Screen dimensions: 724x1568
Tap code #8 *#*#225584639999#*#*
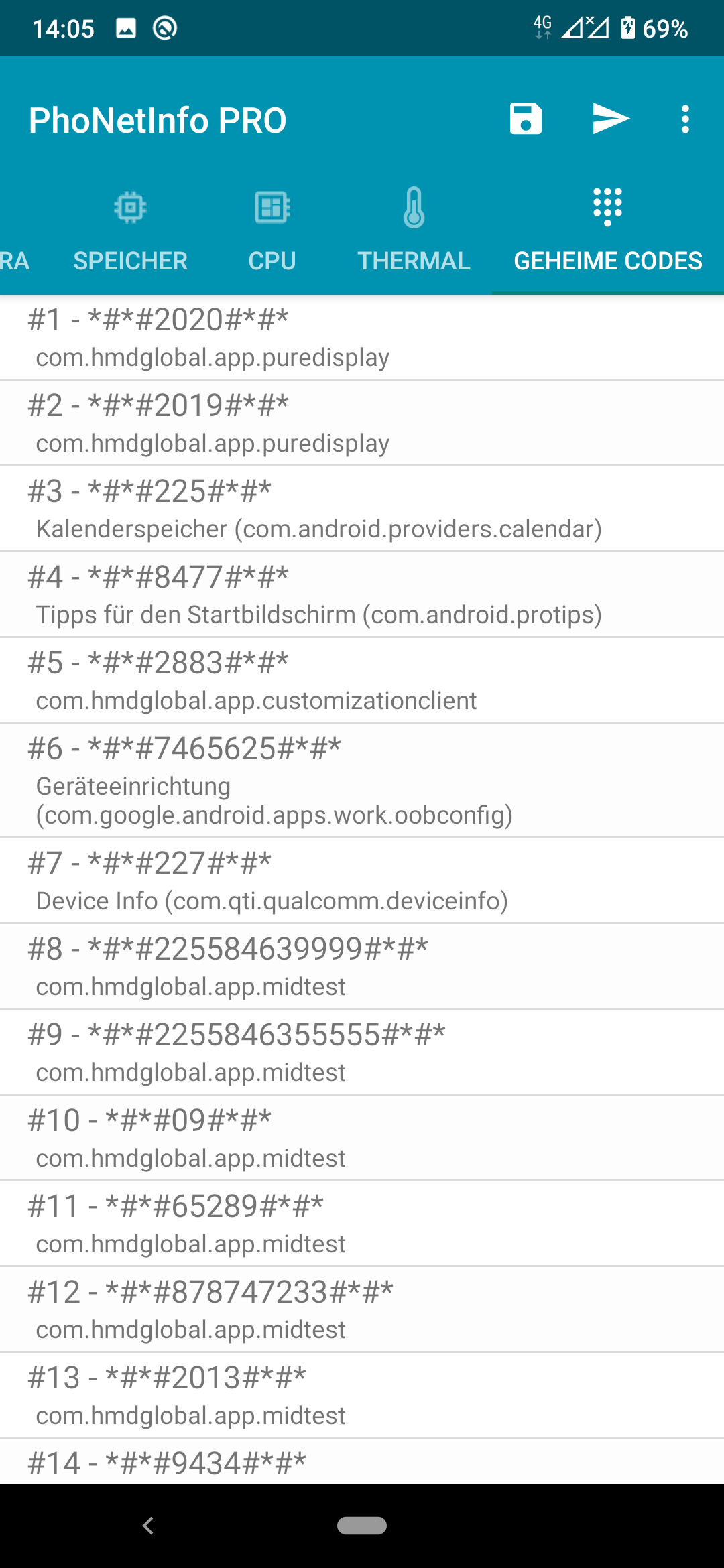pyautogui.click(x=362, y=966)
